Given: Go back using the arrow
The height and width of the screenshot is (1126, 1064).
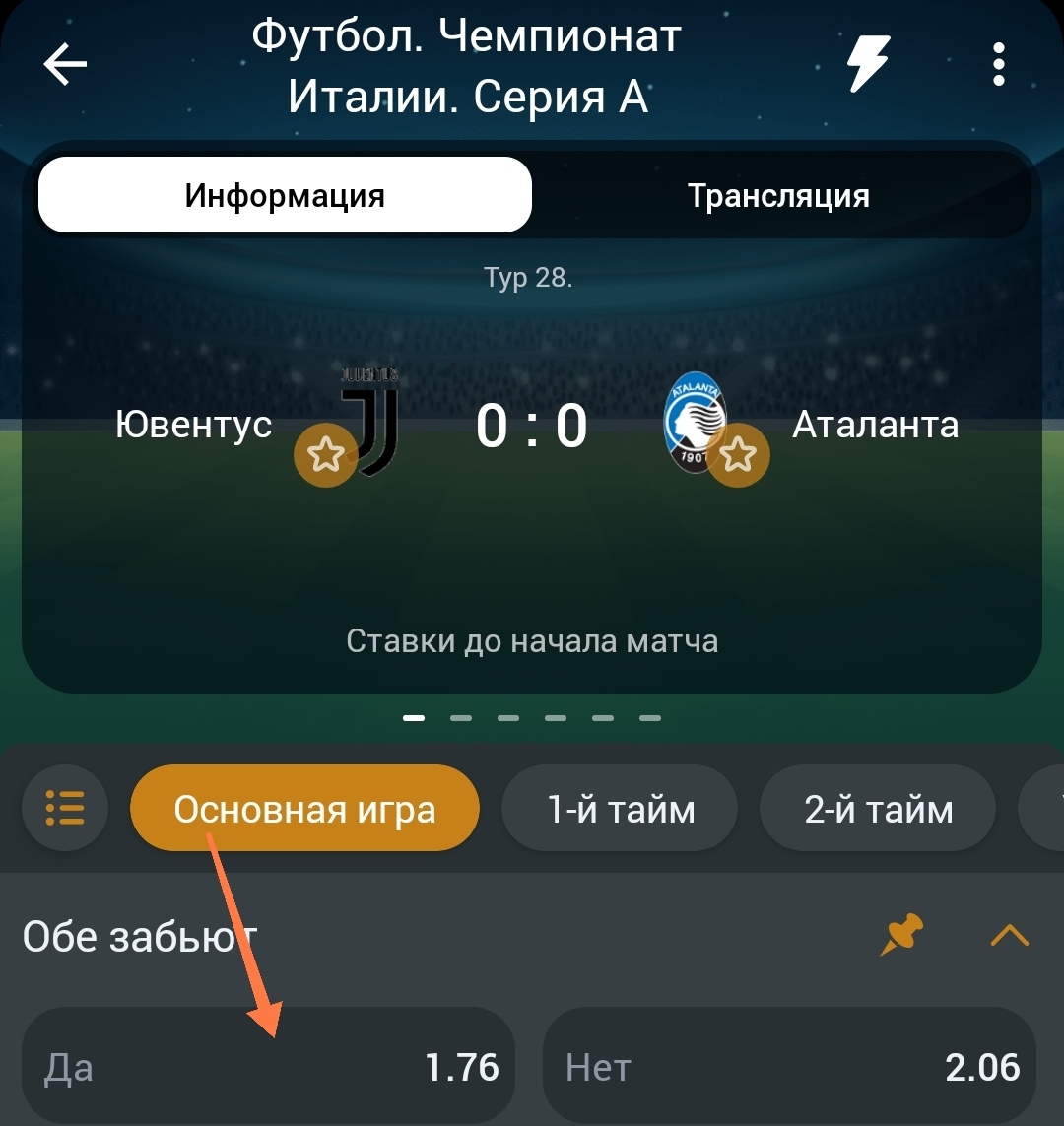Looking at the screenshot, I should [66, 65].
